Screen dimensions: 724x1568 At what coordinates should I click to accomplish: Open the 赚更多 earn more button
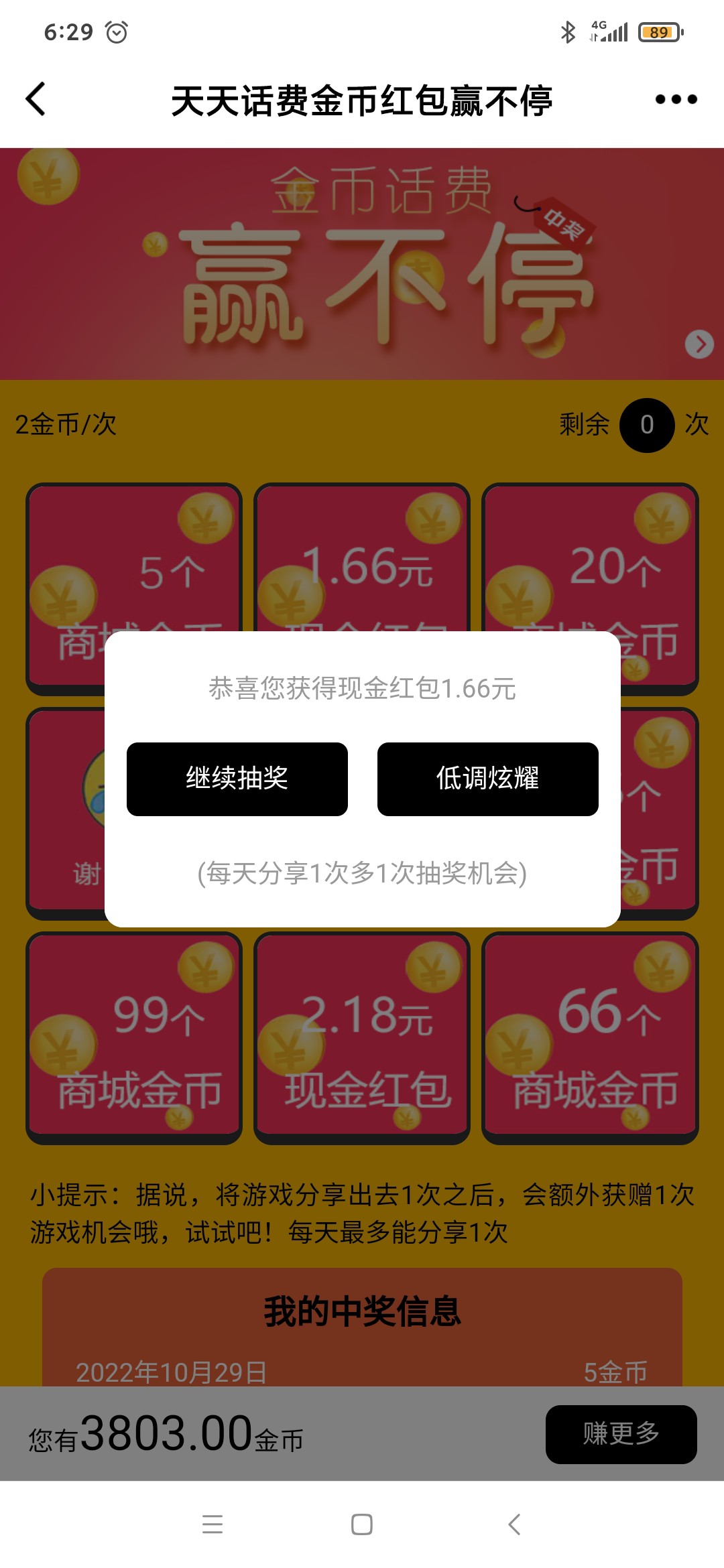[x=621, y=1434]
